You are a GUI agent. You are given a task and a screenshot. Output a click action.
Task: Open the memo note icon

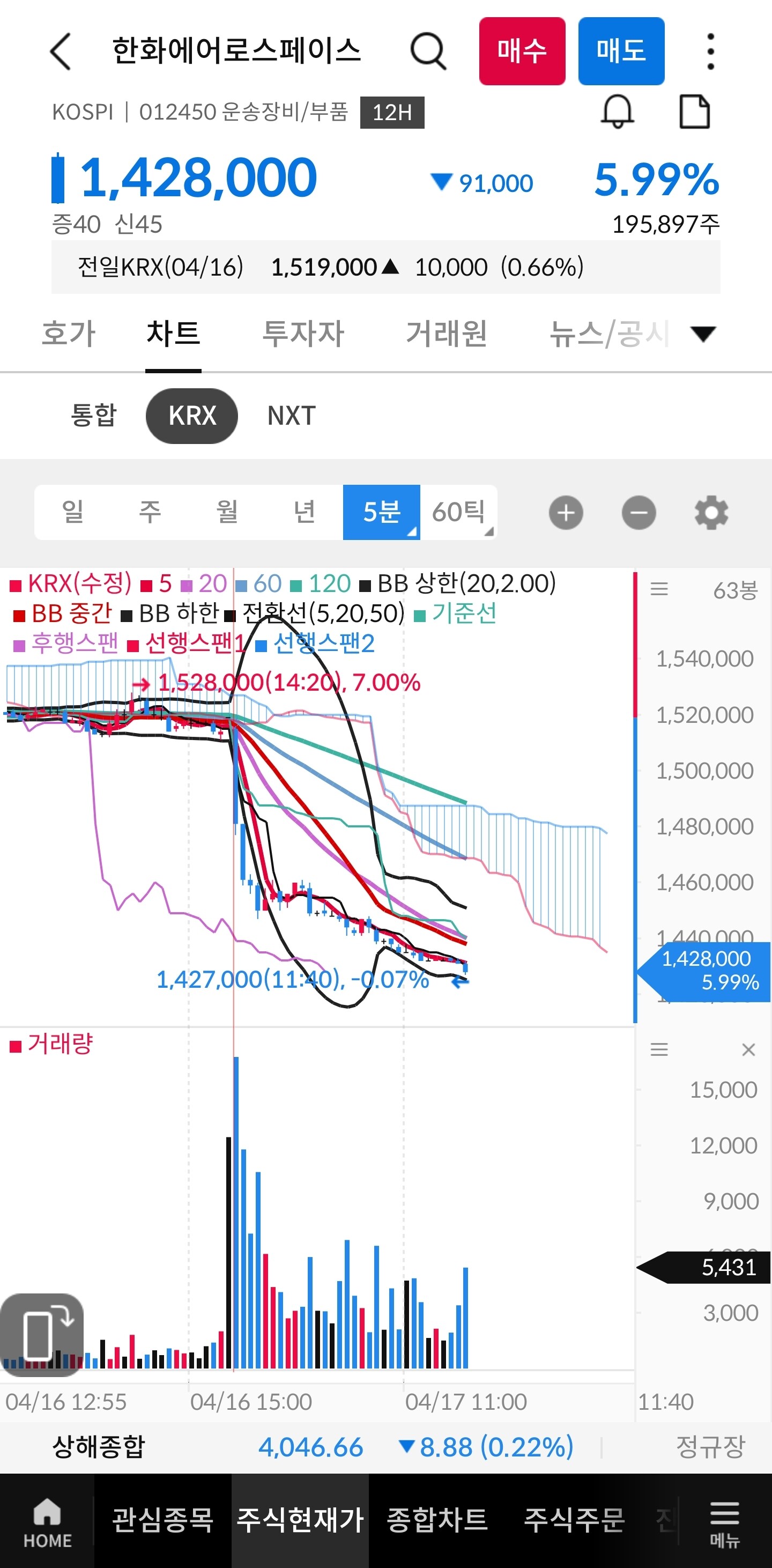[694, 112]
